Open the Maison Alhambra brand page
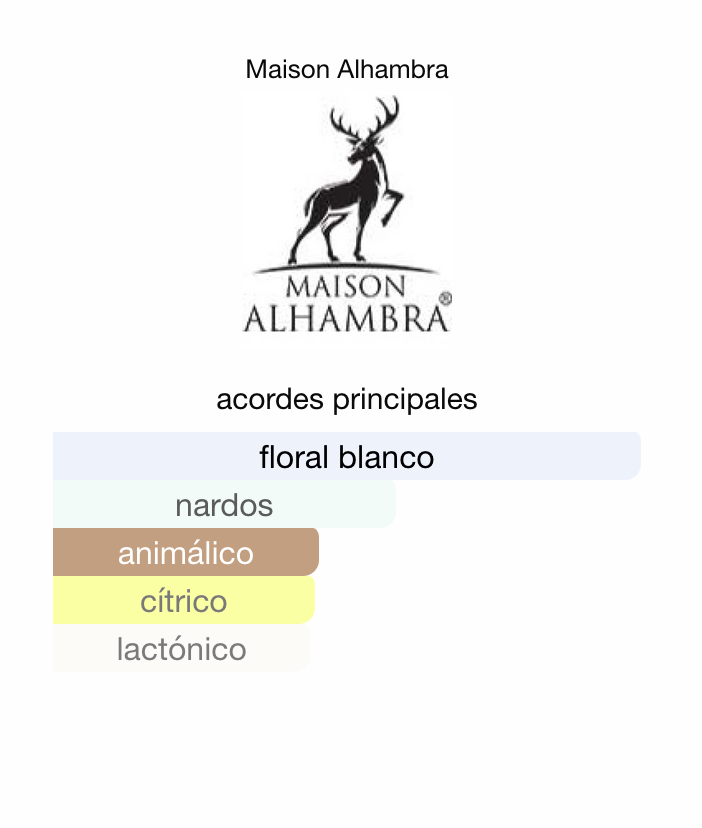 pos(347,70)
